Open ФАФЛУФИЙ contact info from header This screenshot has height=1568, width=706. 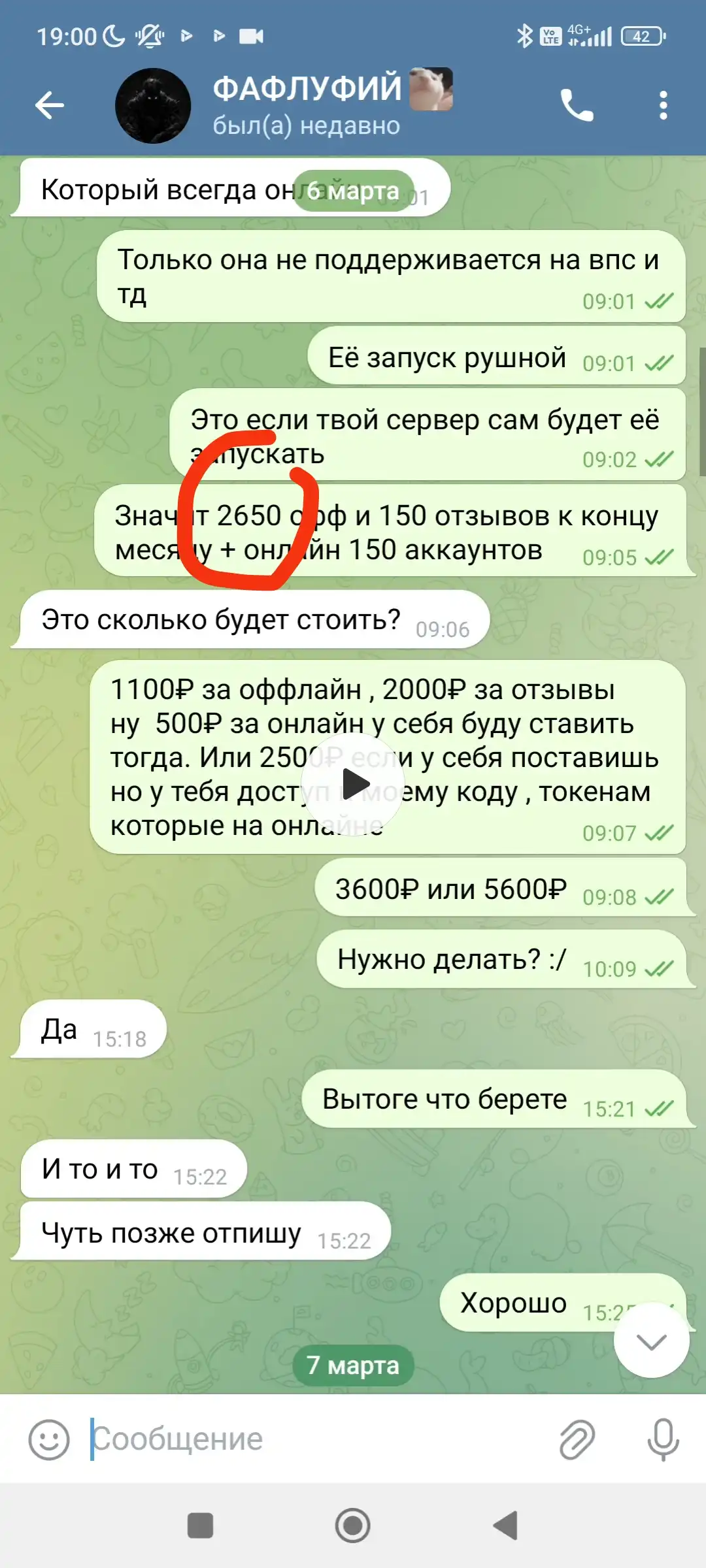[x=333, y=105]
